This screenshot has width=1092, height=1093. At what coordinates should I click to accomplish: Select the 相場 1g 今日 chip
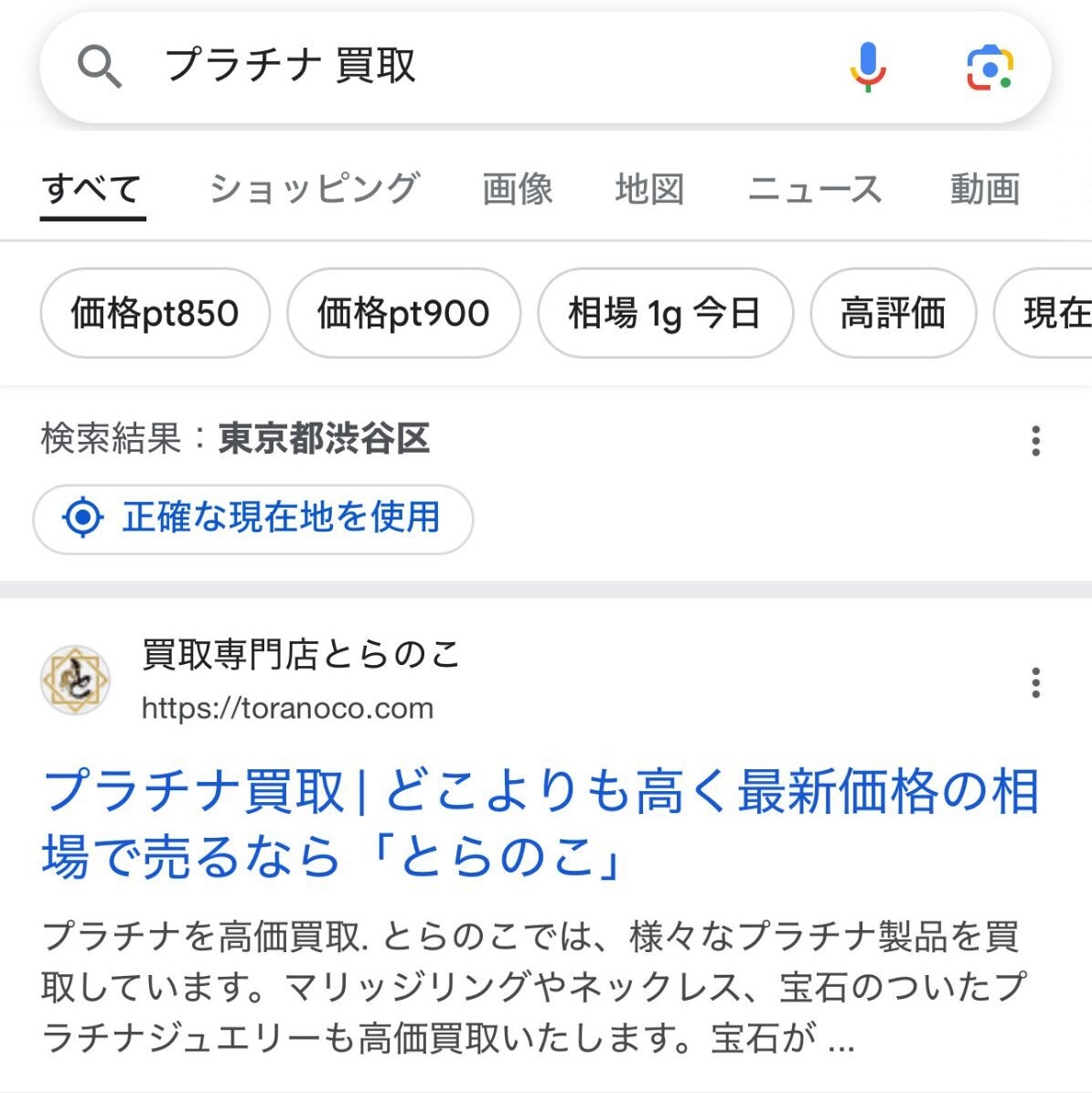[665, 313]
